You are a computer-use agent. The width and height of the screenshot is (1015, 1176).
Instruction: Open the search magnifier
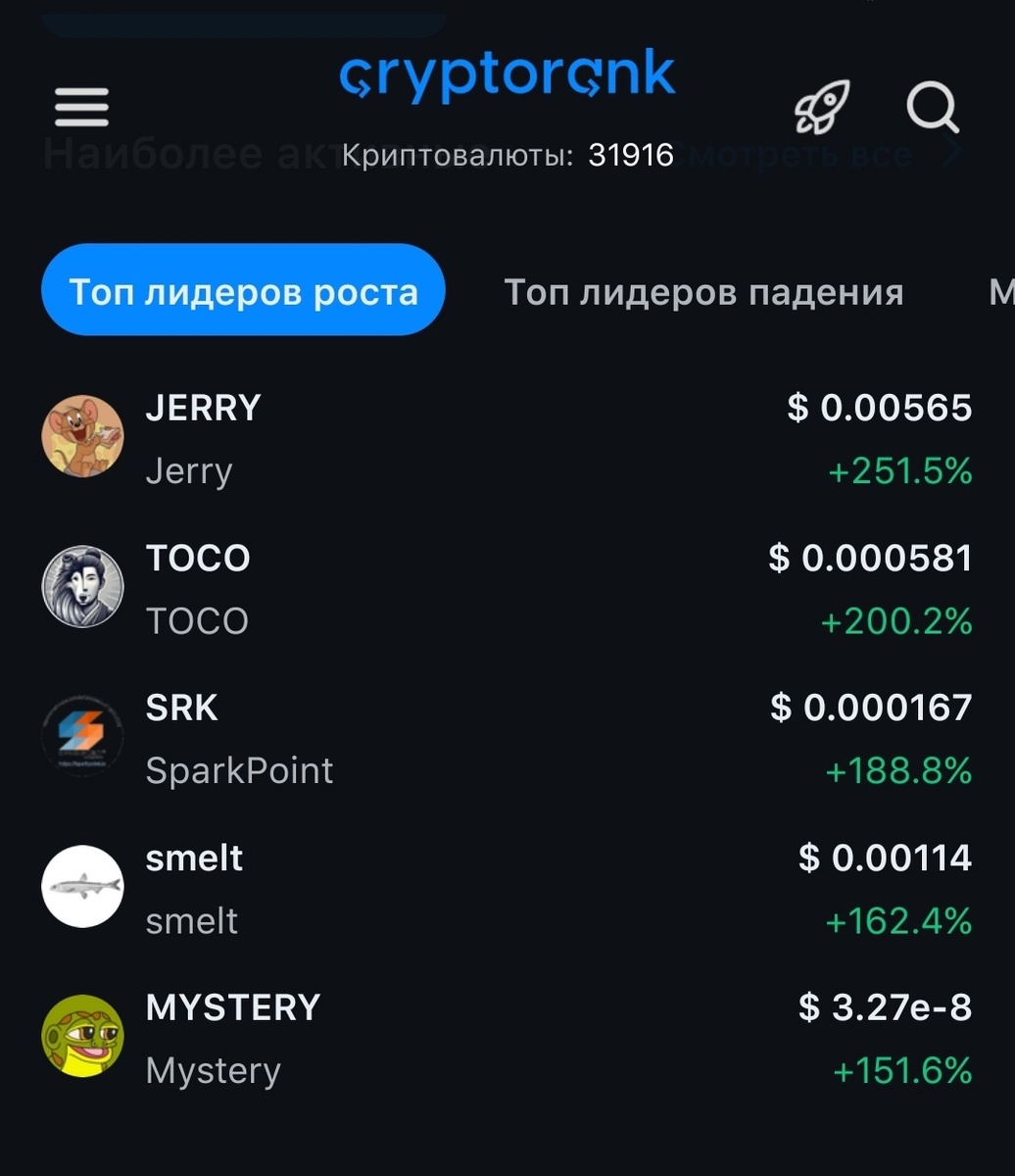click(x=932, y=107)
